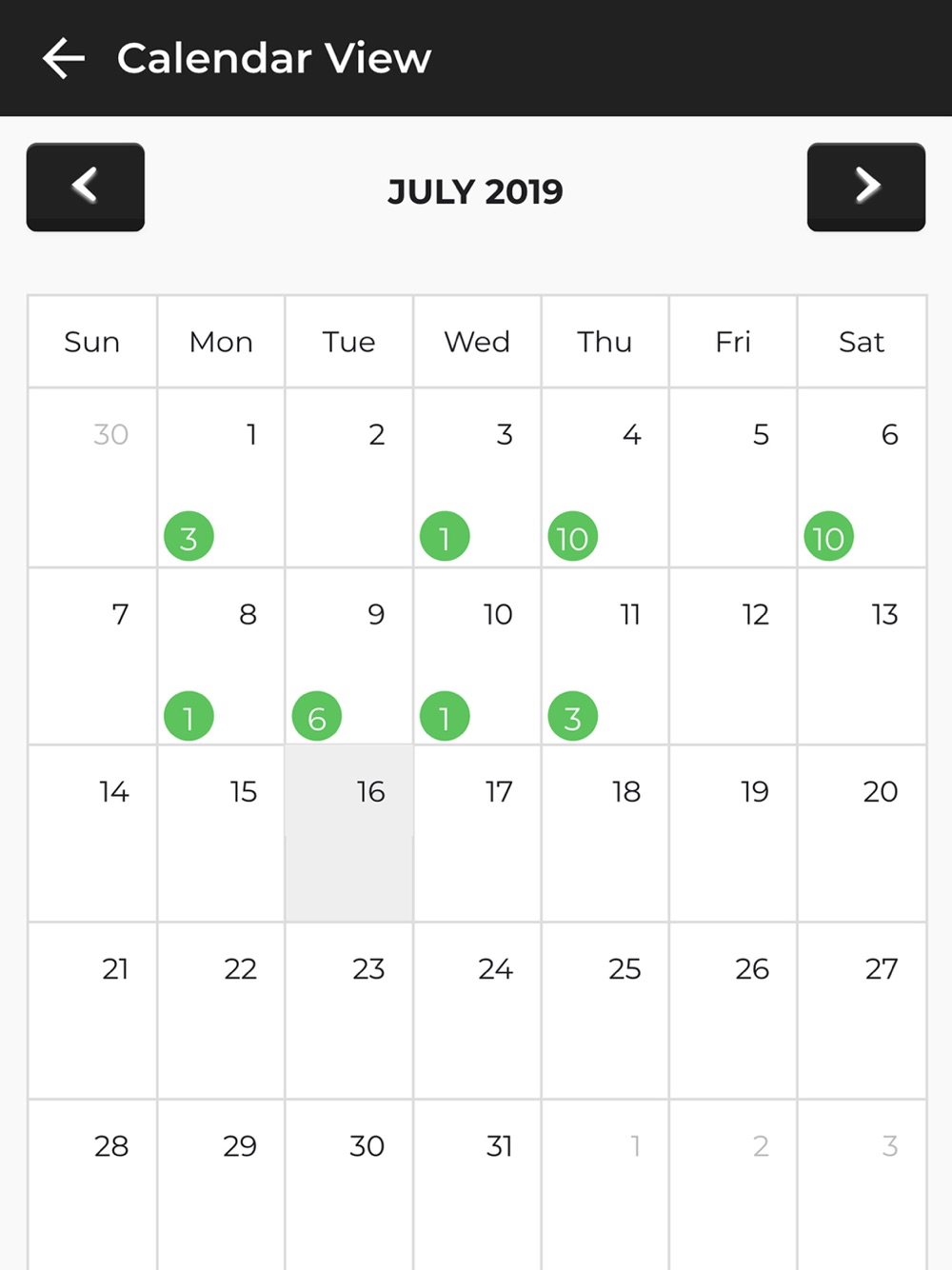Go to the previous month
Screen dimensions: 952x1270
click(x=86, y=187)
